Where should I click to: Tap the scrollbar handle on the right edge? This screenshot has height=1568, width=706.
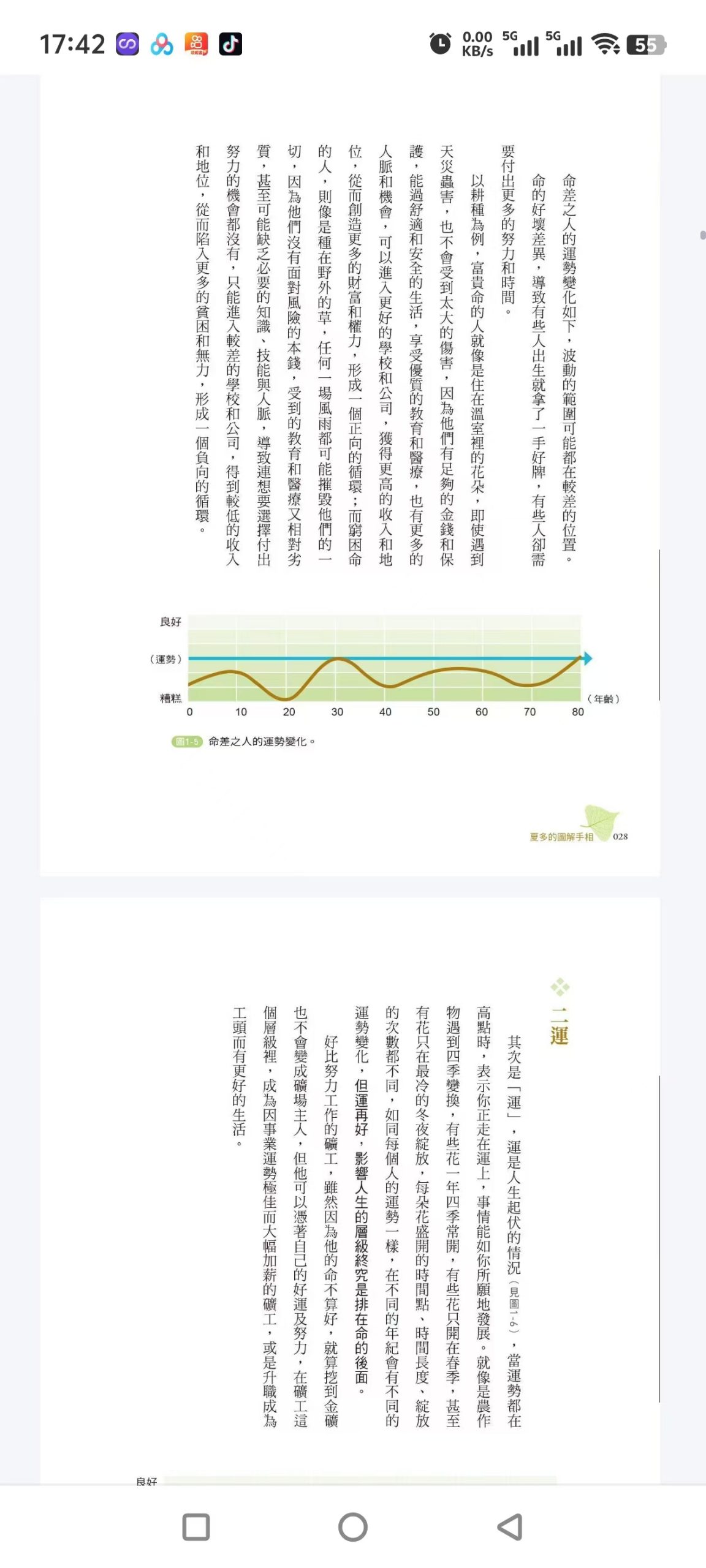(702, 235)
